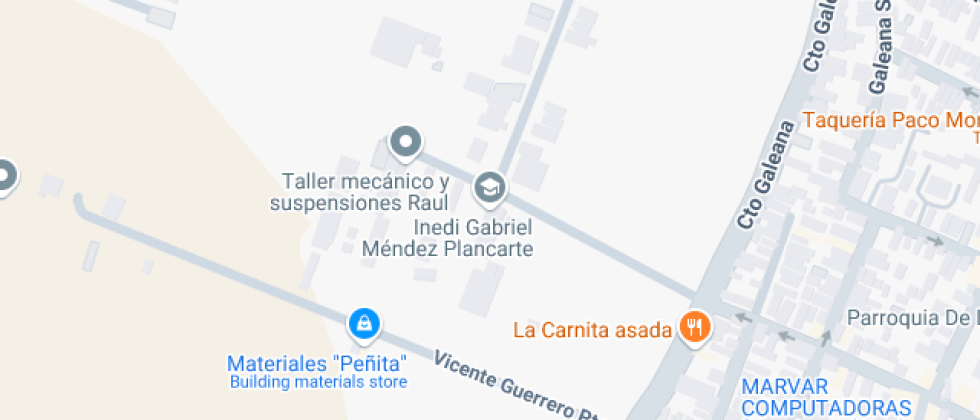Open La Carnita asada restaurant marker
The width and height of the screenshot is (980, 420).
(695, 328)
